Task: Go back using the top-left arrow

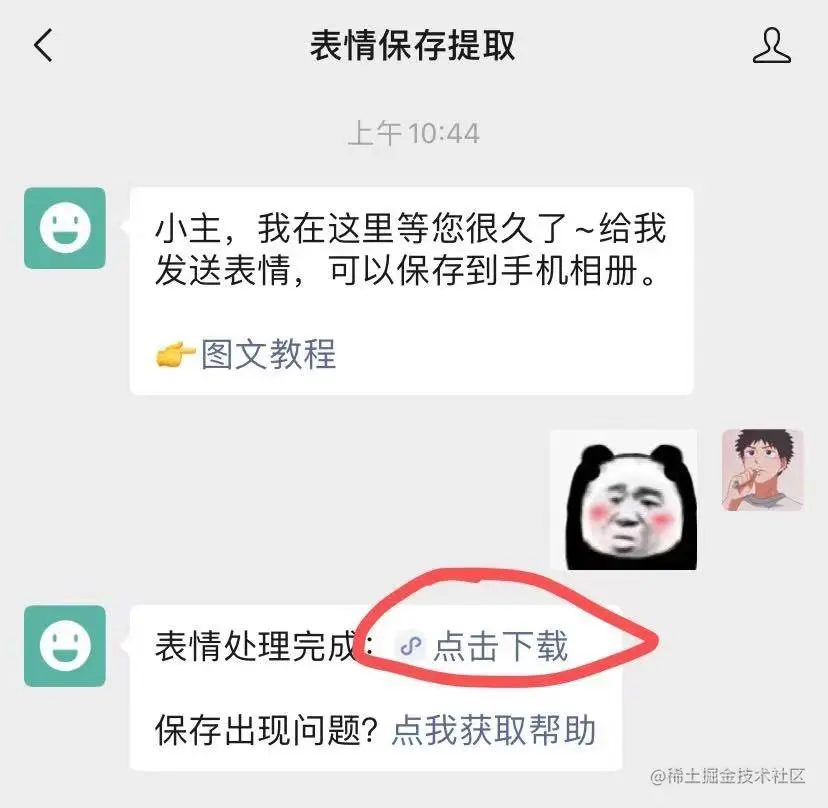Action: point(43,46)
